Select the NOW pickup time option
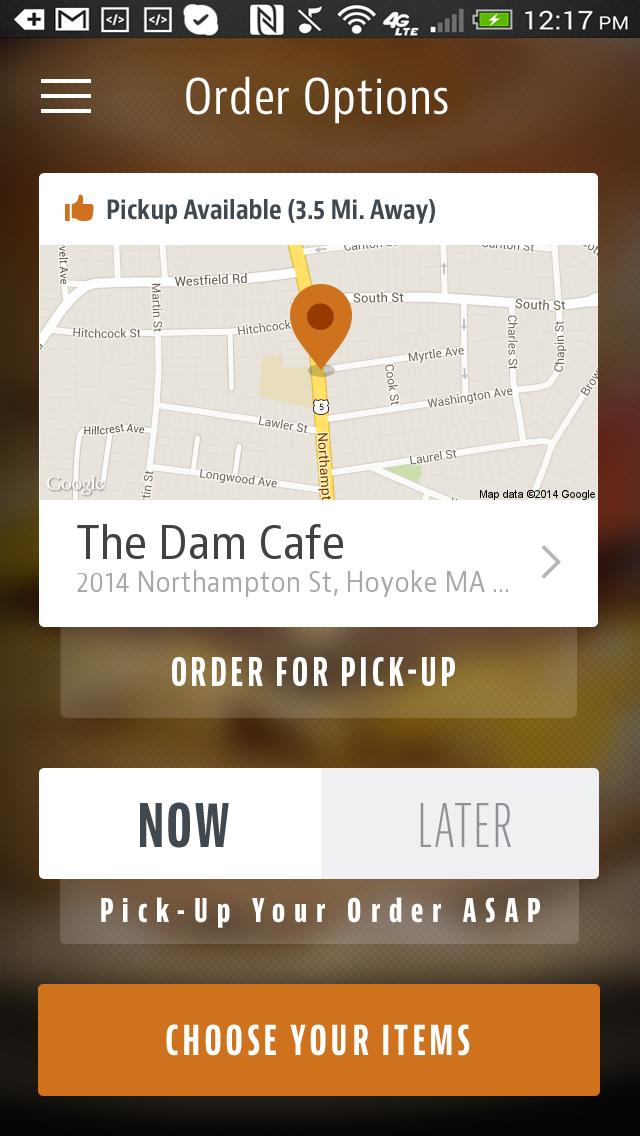 181,824
